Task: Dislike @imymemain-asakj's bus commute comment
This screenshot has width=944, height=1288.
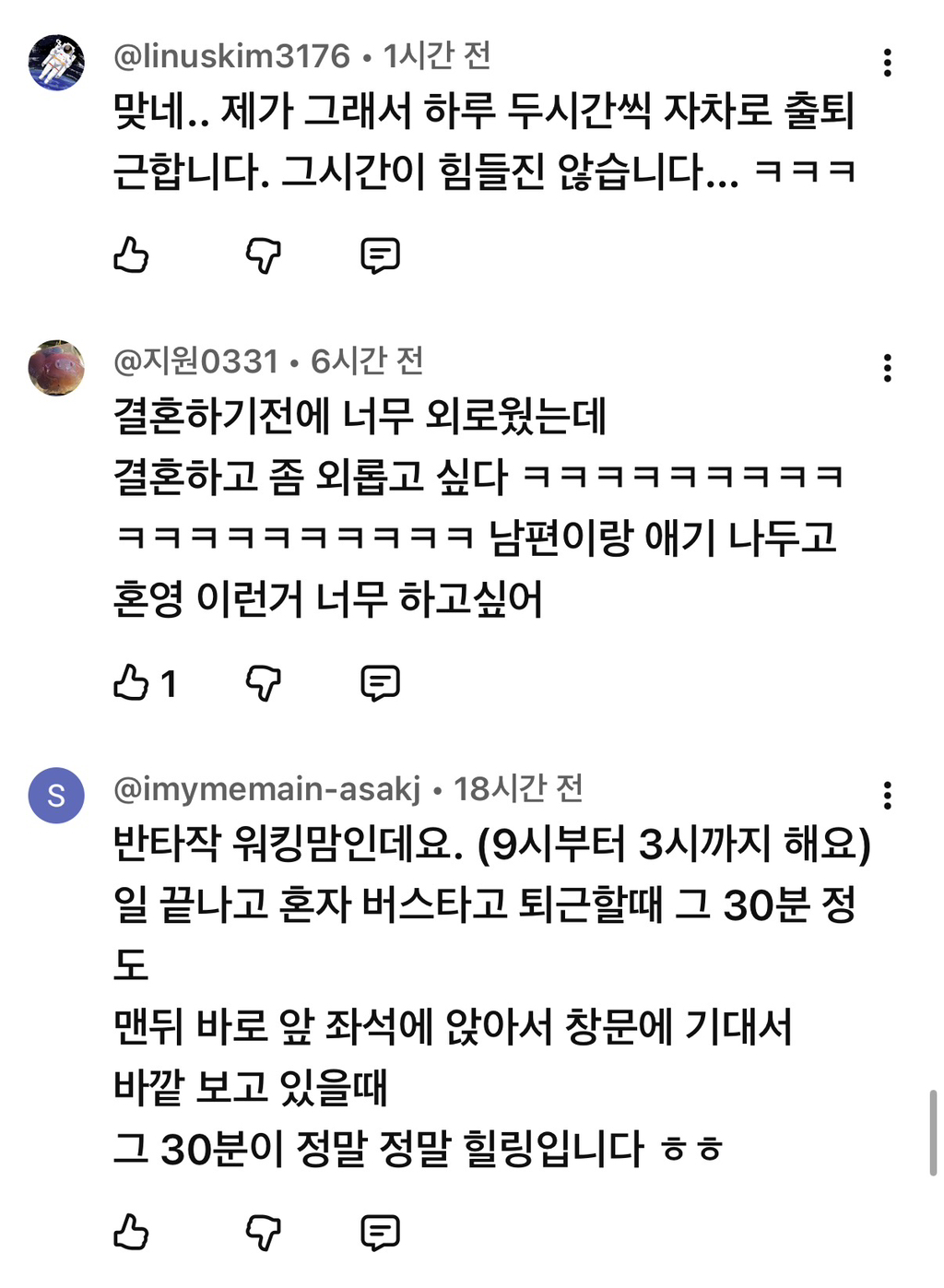Action: pyautogui.click(x=263, y=1230)
